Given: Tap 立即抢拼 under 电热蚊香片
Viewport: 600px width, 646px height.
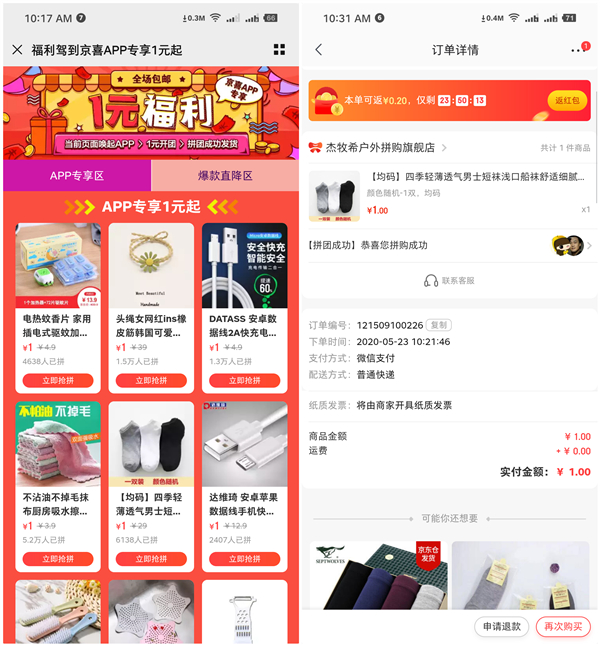Looking at the screenshot, I should click(x=58, y=380).
